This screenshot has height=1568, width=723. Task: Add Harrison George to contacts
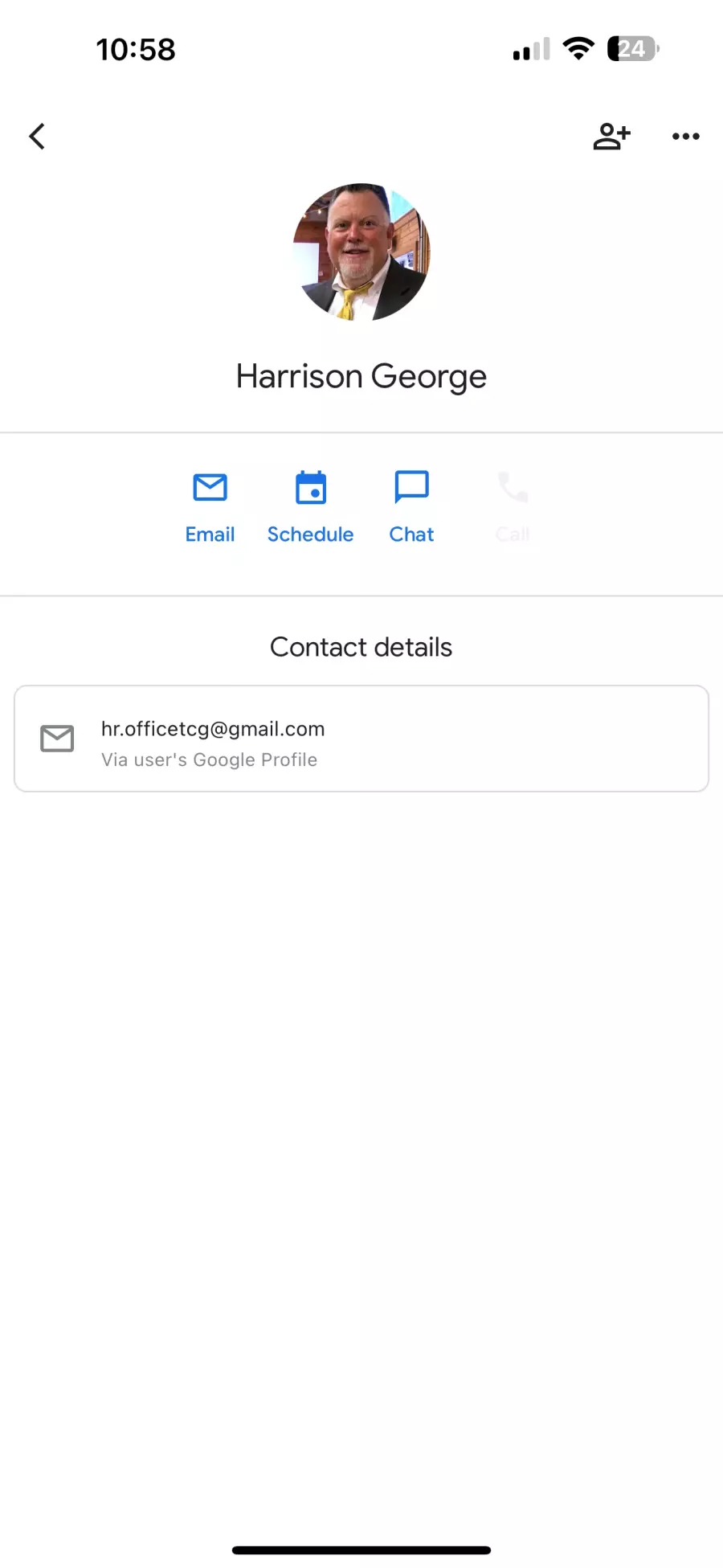pos(611,136)
